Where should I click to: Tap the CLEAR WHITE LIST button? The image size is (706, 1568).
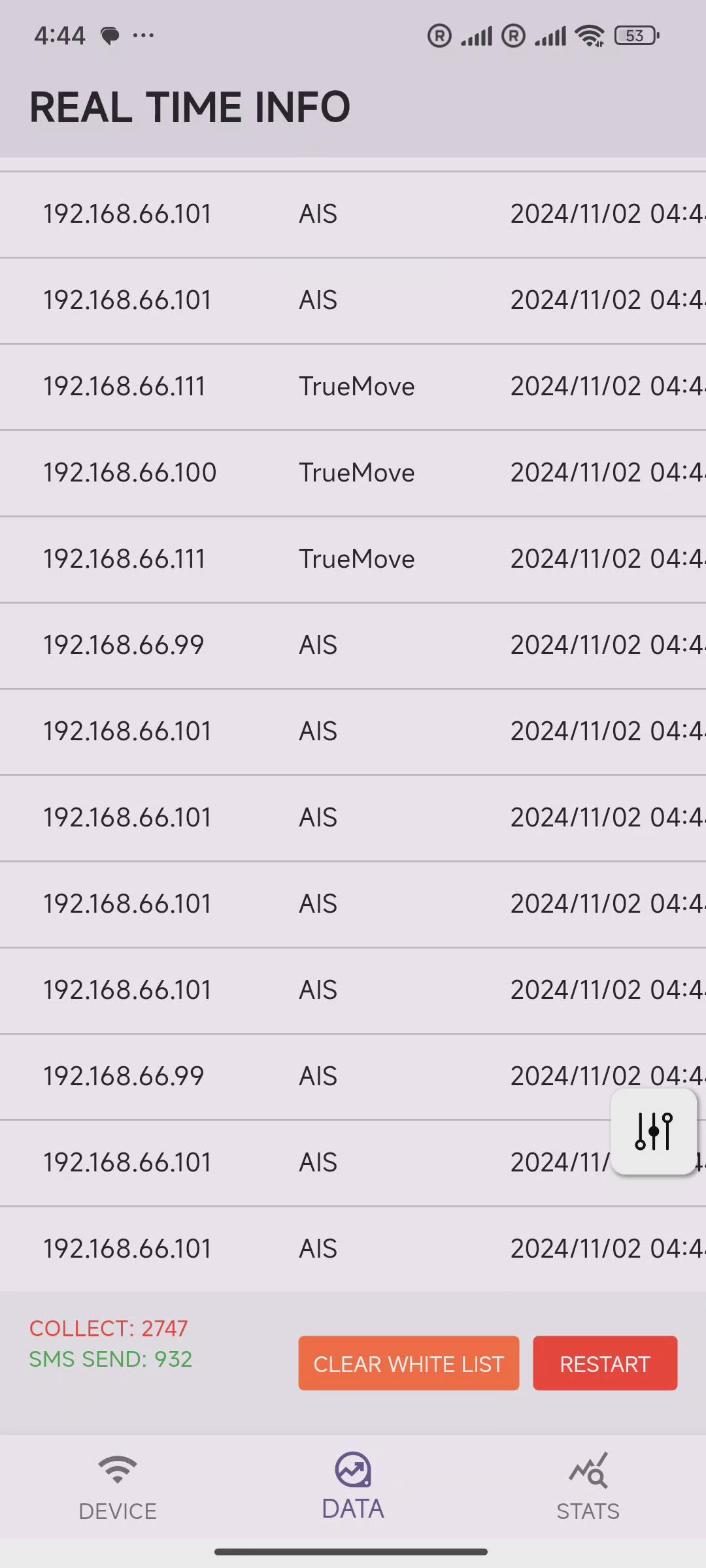(409, 1363)
